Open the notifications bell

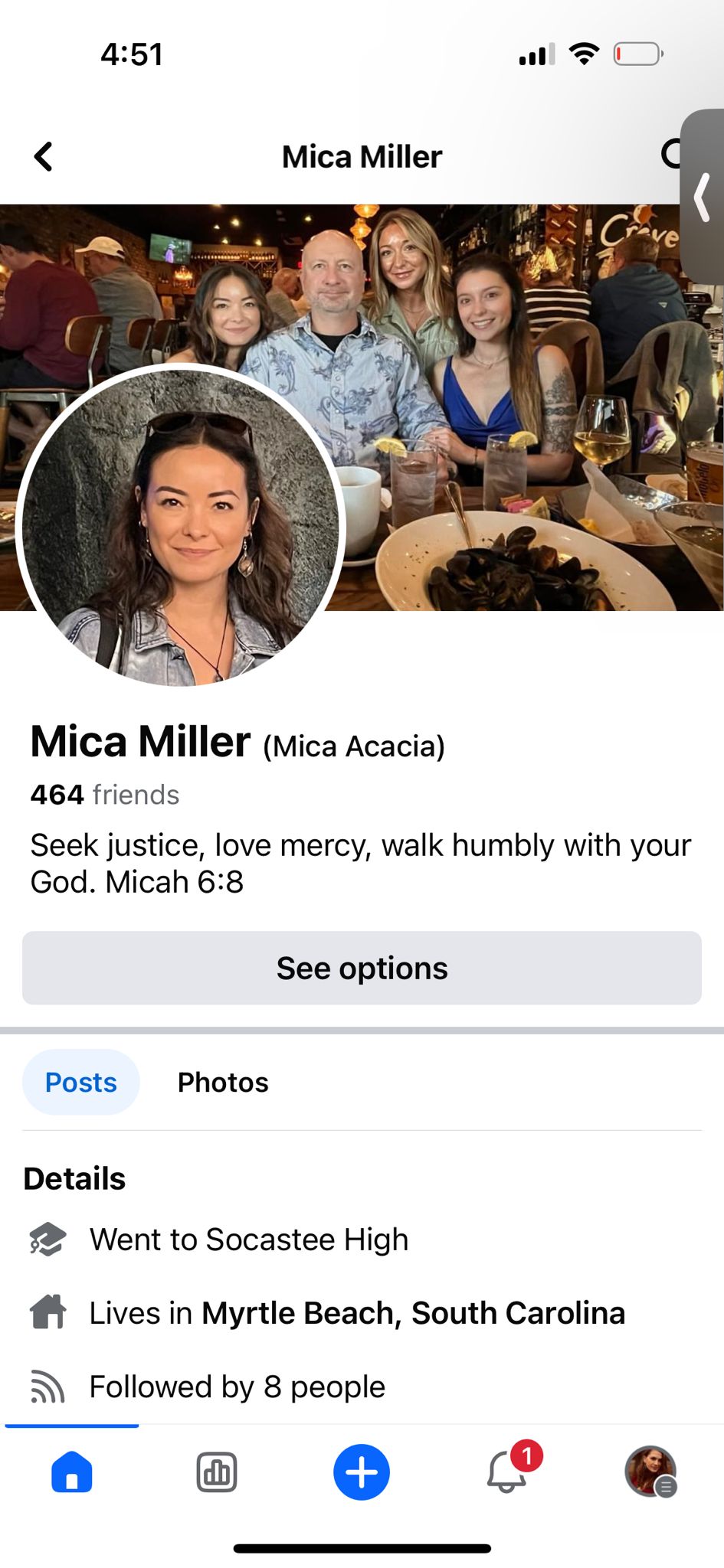pyautogui.click(x=507, y=1471)
